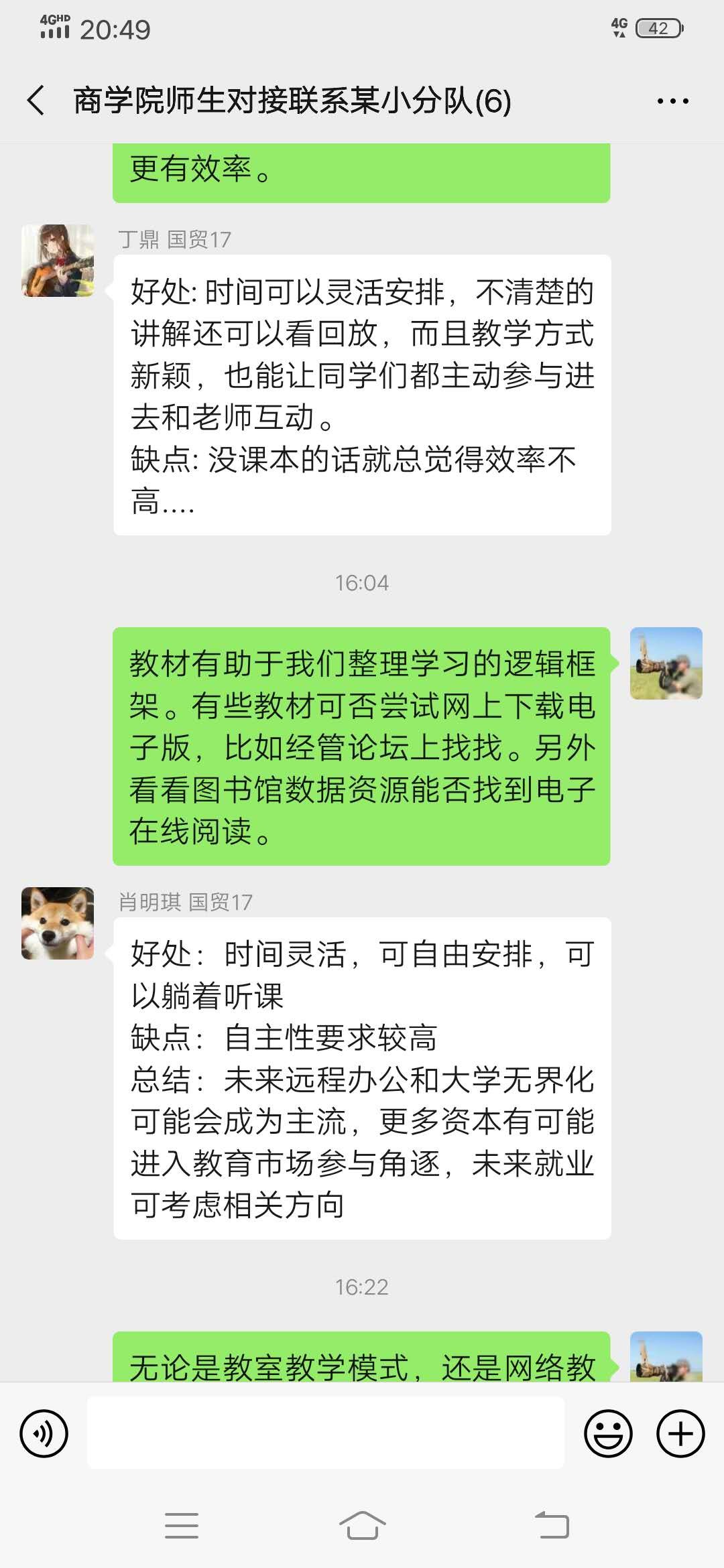
Task: View 丁鼎 国贸17's profile avatar
Action: 58,261
